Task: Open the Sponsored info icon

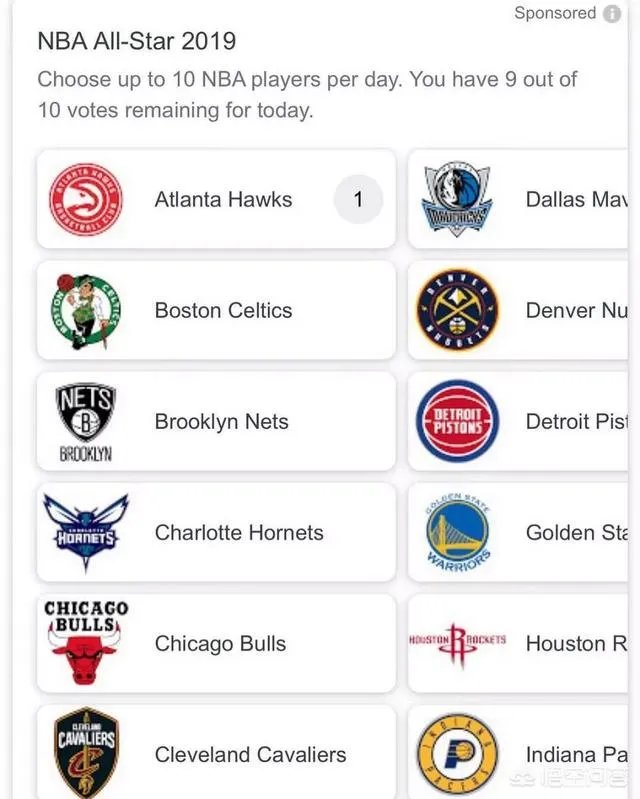Action: tap(612, 14)
